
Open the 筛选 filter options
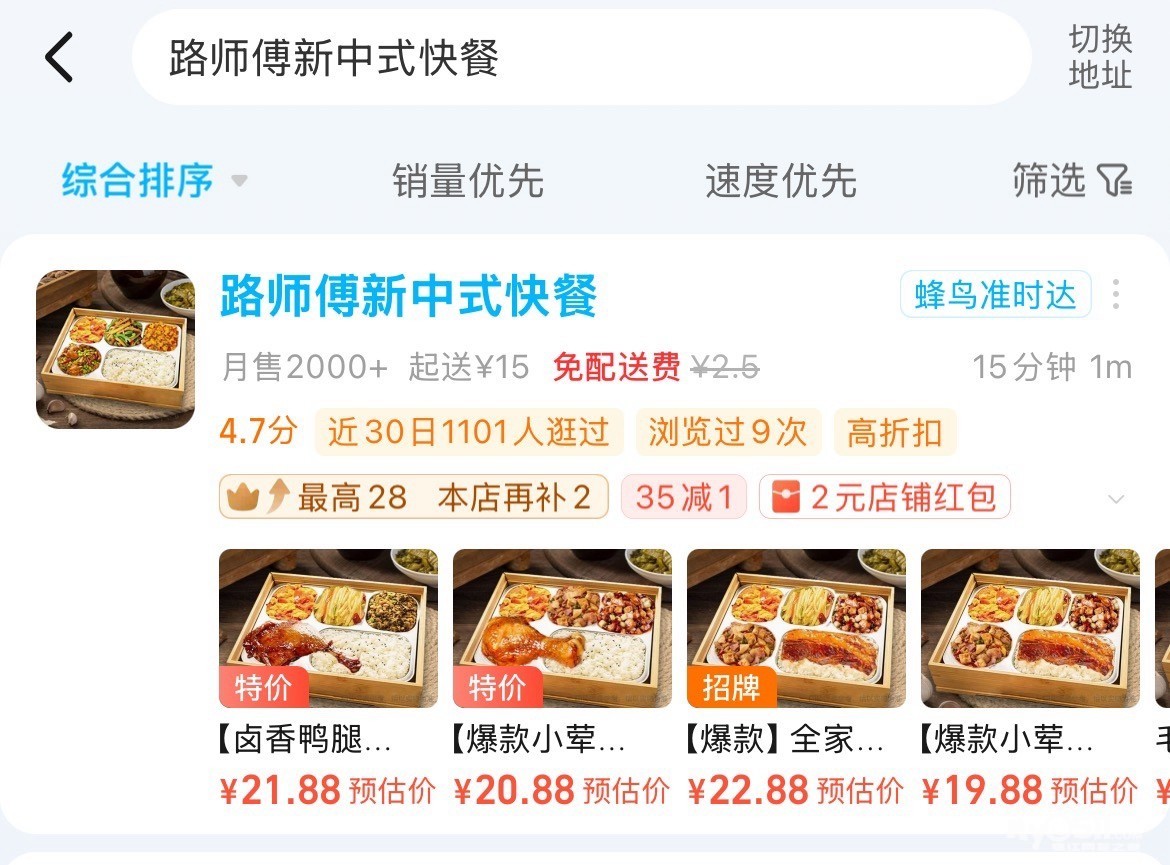pos(1071,181)
